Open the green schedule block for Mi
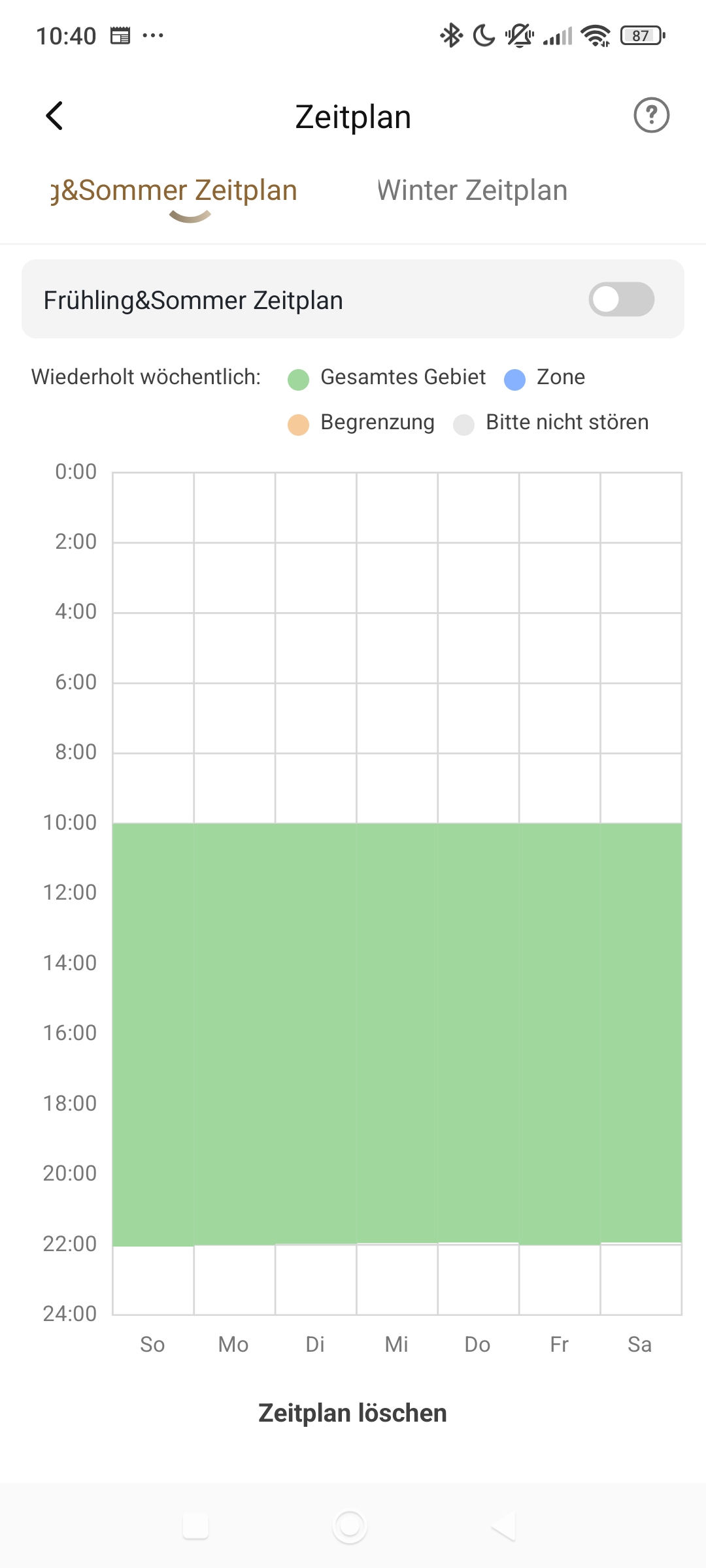Image resolution: width=706 pixels, height=1568 pixels. (397, 1033)
